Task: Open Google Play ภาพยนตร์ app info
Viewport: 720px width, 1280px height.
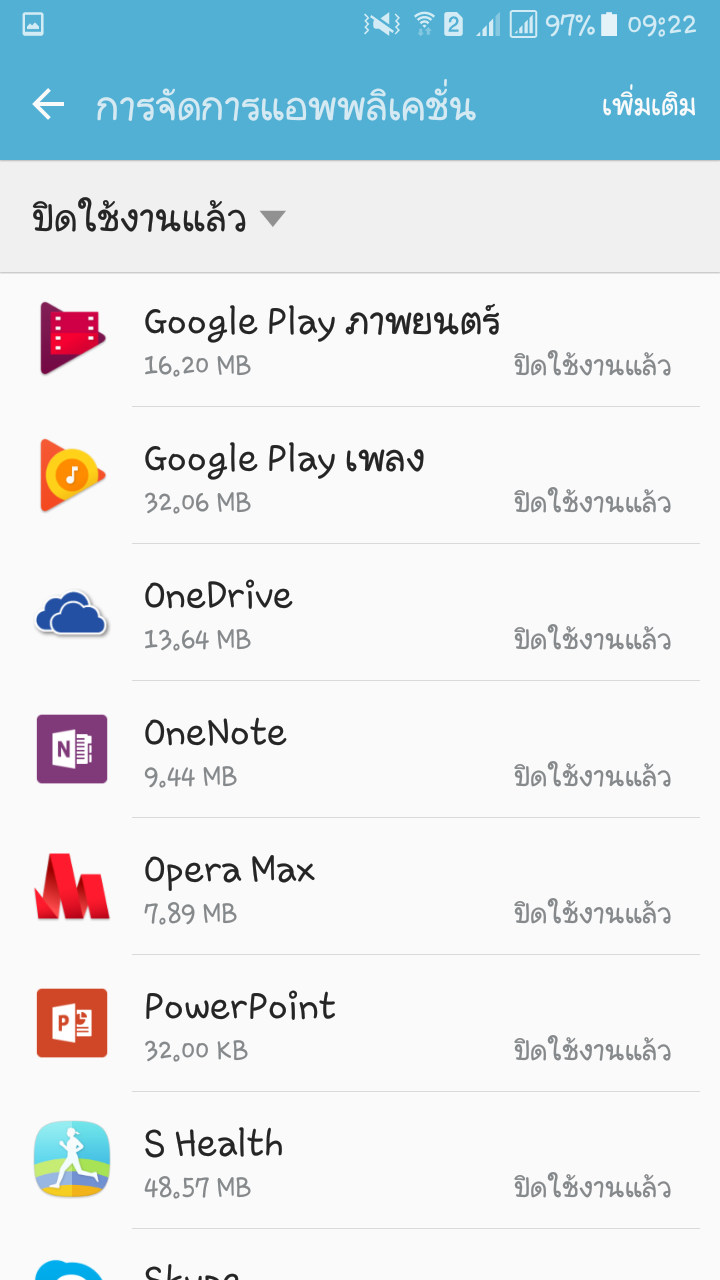Action: coord(360,339)
